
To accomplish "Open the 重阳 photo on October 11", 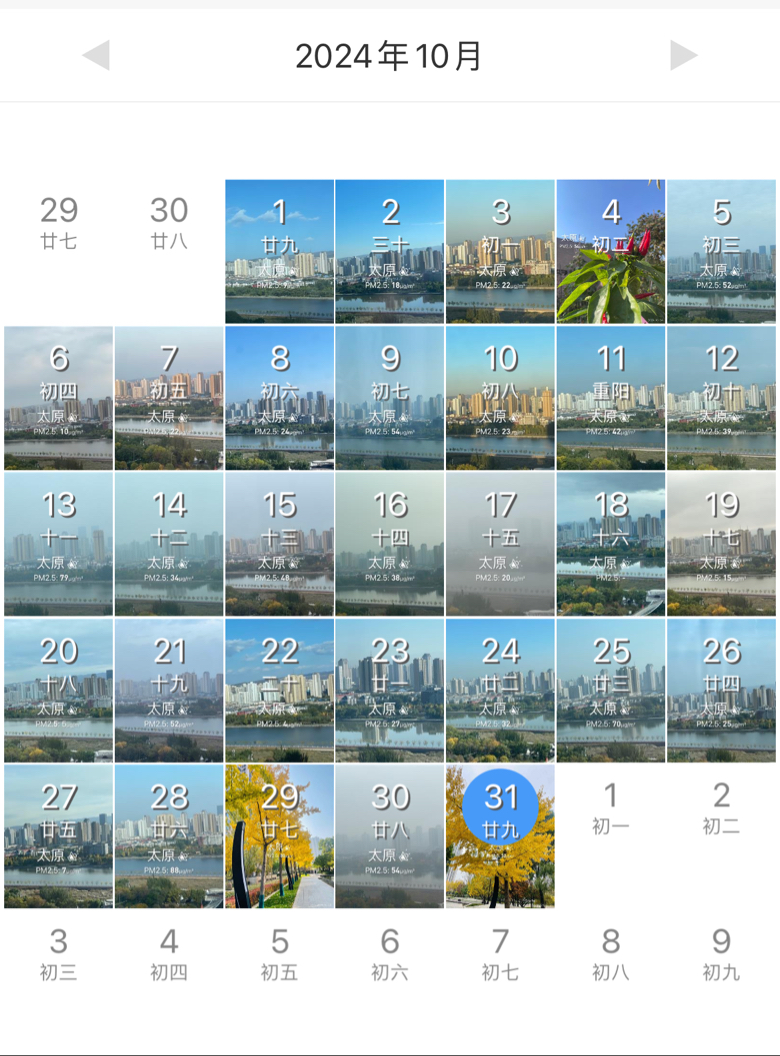I will pyautogui.click(x=611, y=398).
